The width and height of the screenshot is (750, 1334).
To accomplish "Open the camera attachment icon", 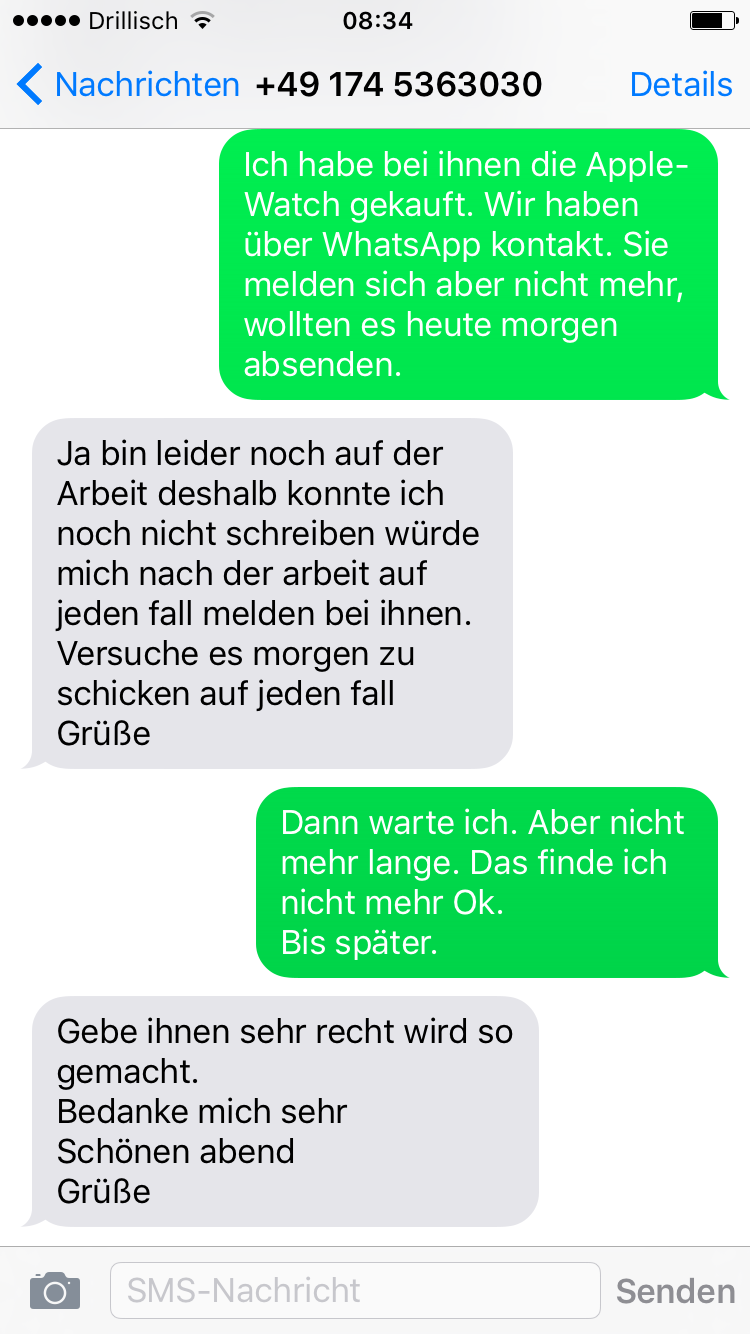I will (55, 1290).
